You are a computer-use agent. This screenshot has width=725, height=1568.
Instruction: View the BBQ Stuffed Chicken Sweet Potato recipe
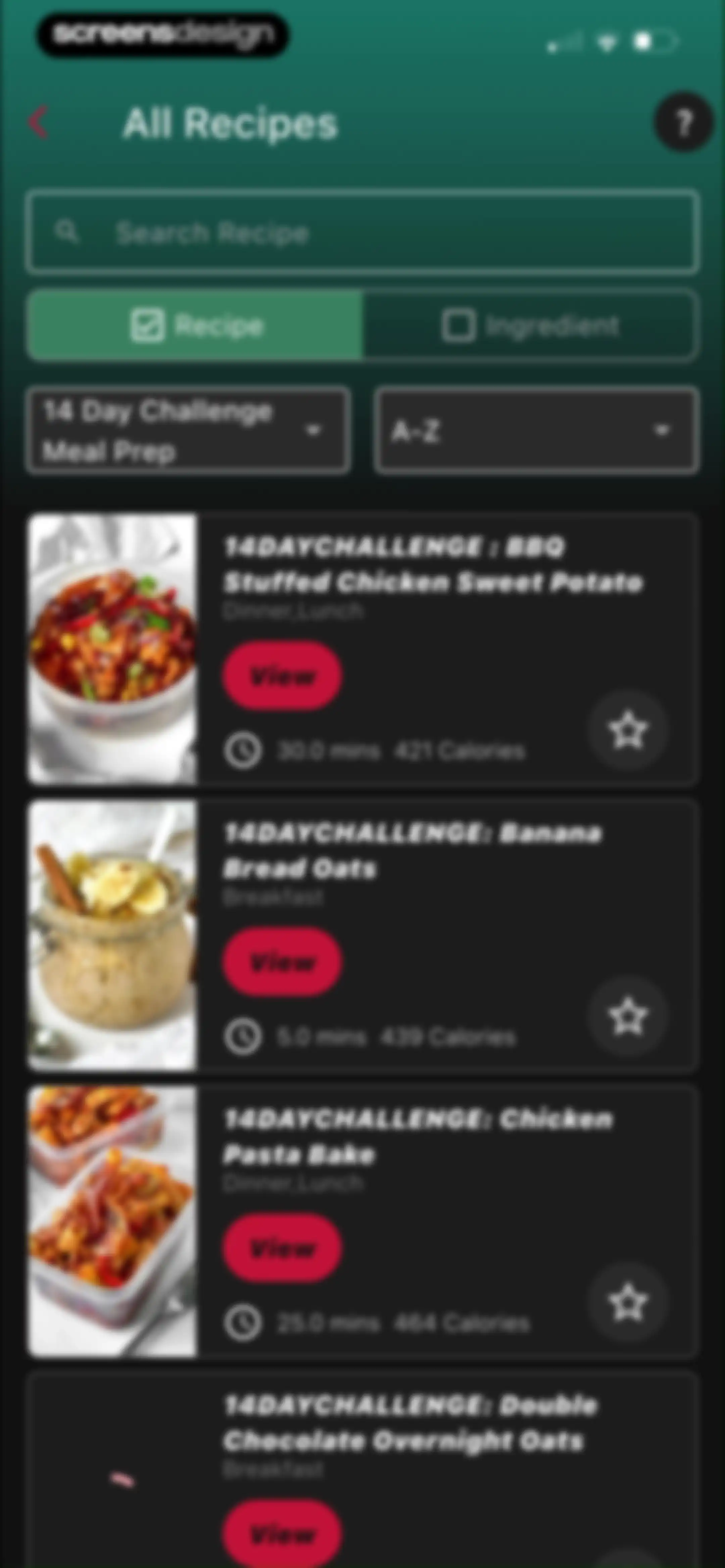[x=282, y=676]
